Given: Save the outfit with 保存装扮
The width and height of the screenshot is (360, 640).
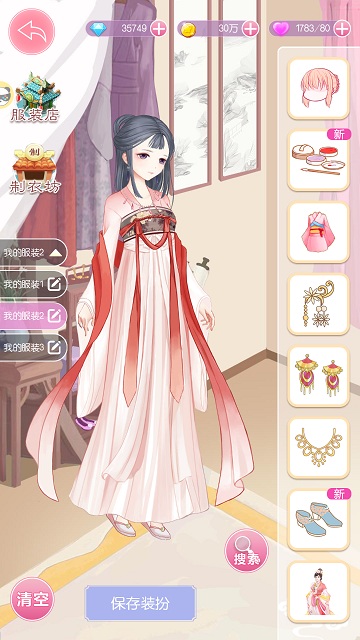Looking at the screenshot, I should [x=140, y=603].
